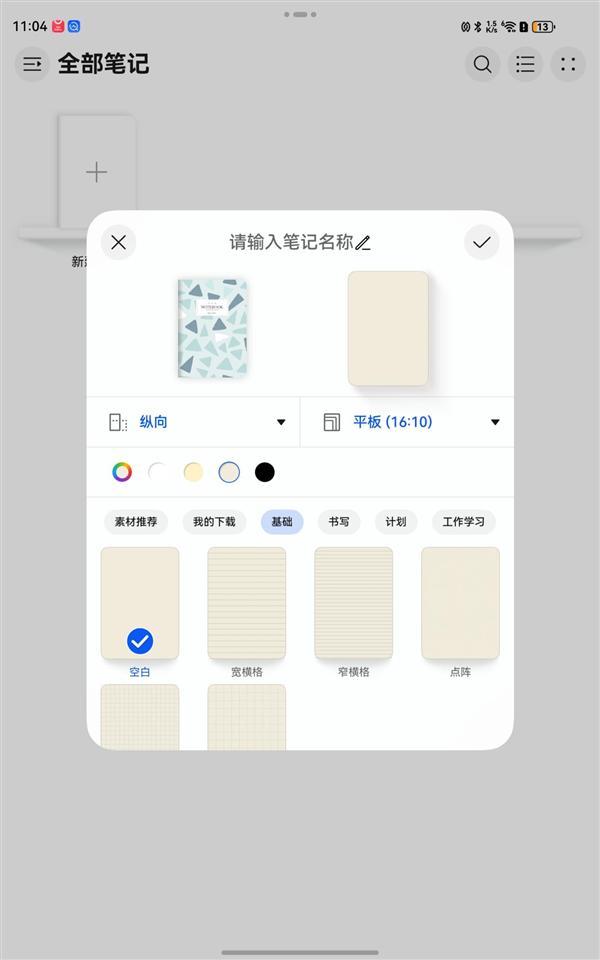This screenshot has height=960, width=600.
Task: View the 工作学习 templates
Action: (463, 522)
